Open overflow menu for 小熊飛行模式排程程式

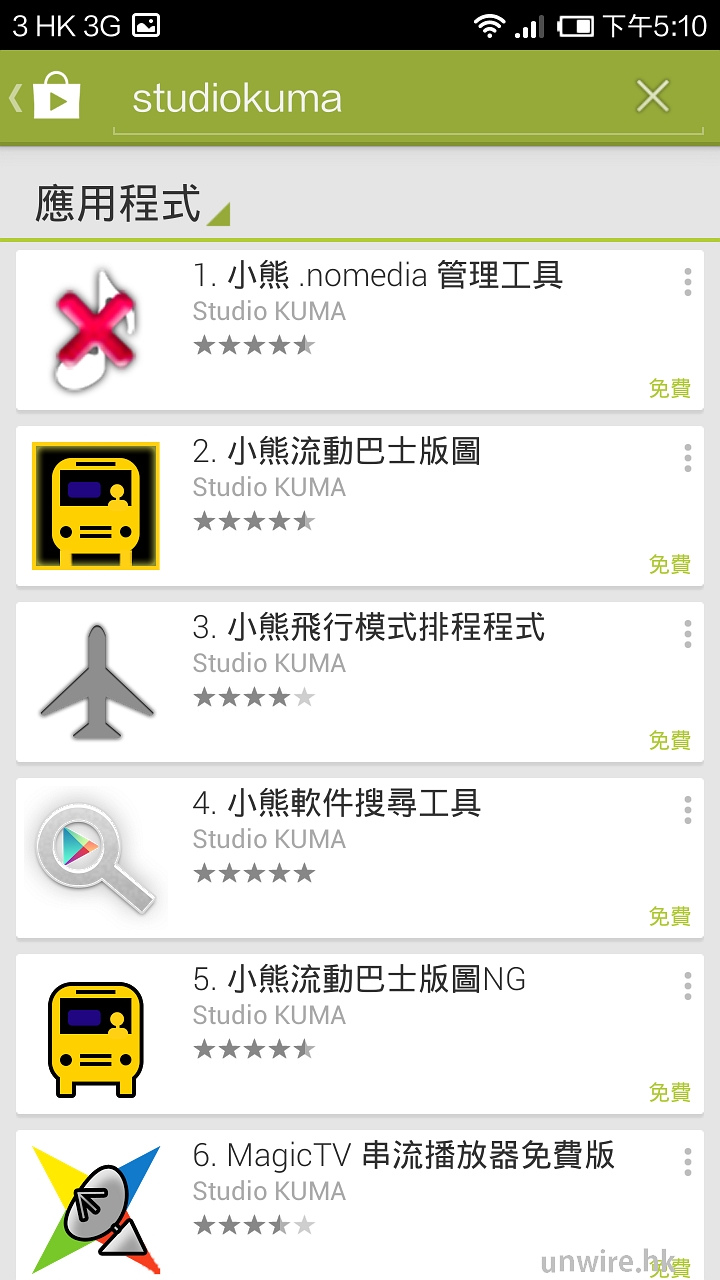(687, 635)
